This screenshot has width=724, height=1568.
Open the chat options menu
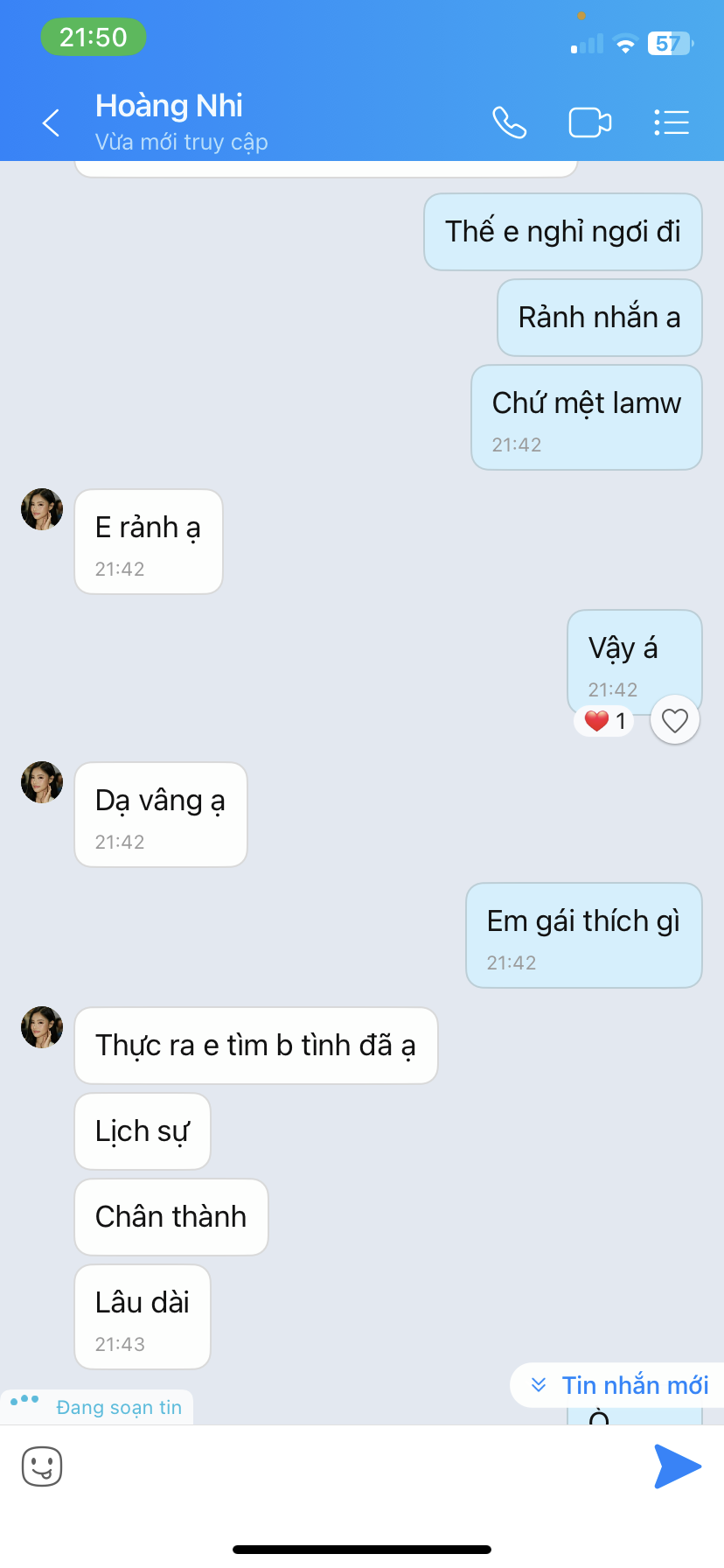[x=672, y=122]
